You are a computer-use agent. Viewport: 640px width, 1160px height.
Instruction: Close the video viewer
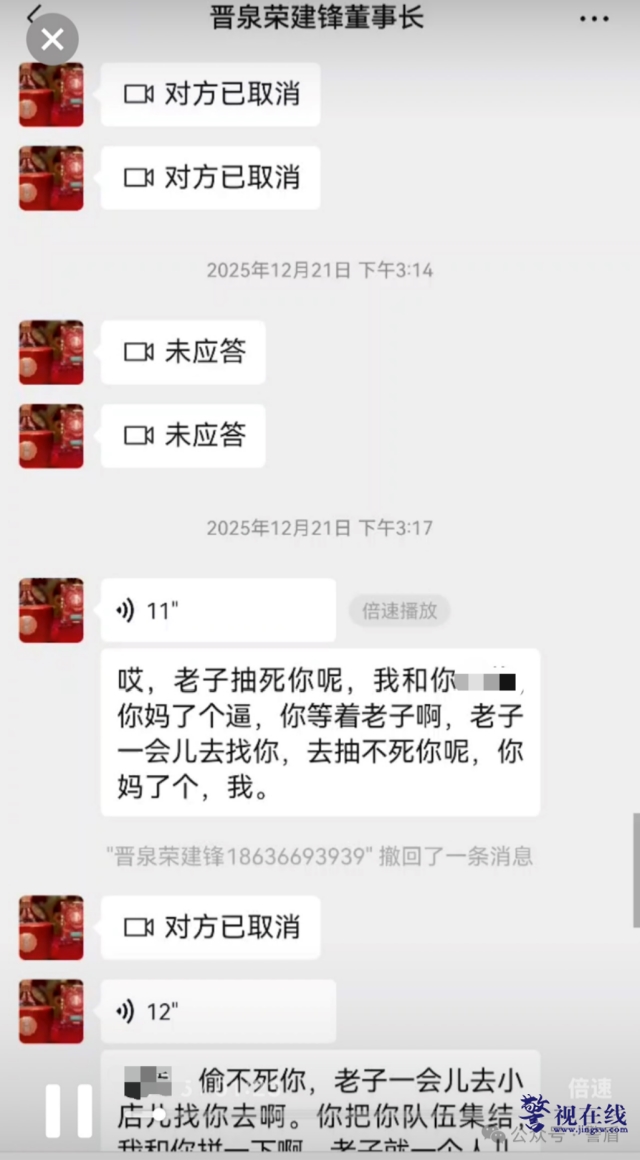pos(52,40)
